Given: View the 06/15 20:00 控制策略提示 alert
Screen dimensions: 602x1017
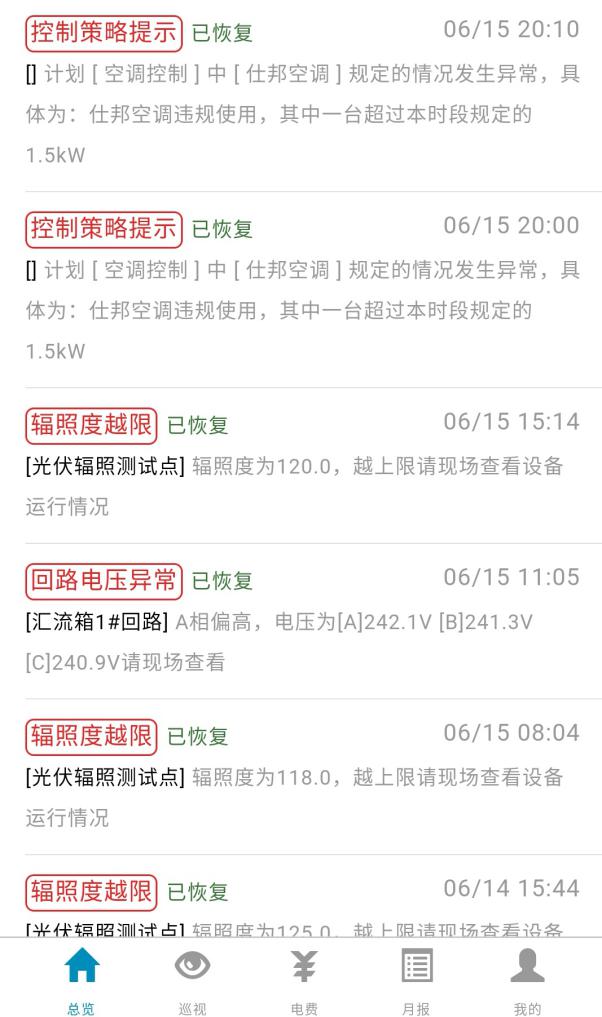Looking at the screenshot, I should (301, 288).
